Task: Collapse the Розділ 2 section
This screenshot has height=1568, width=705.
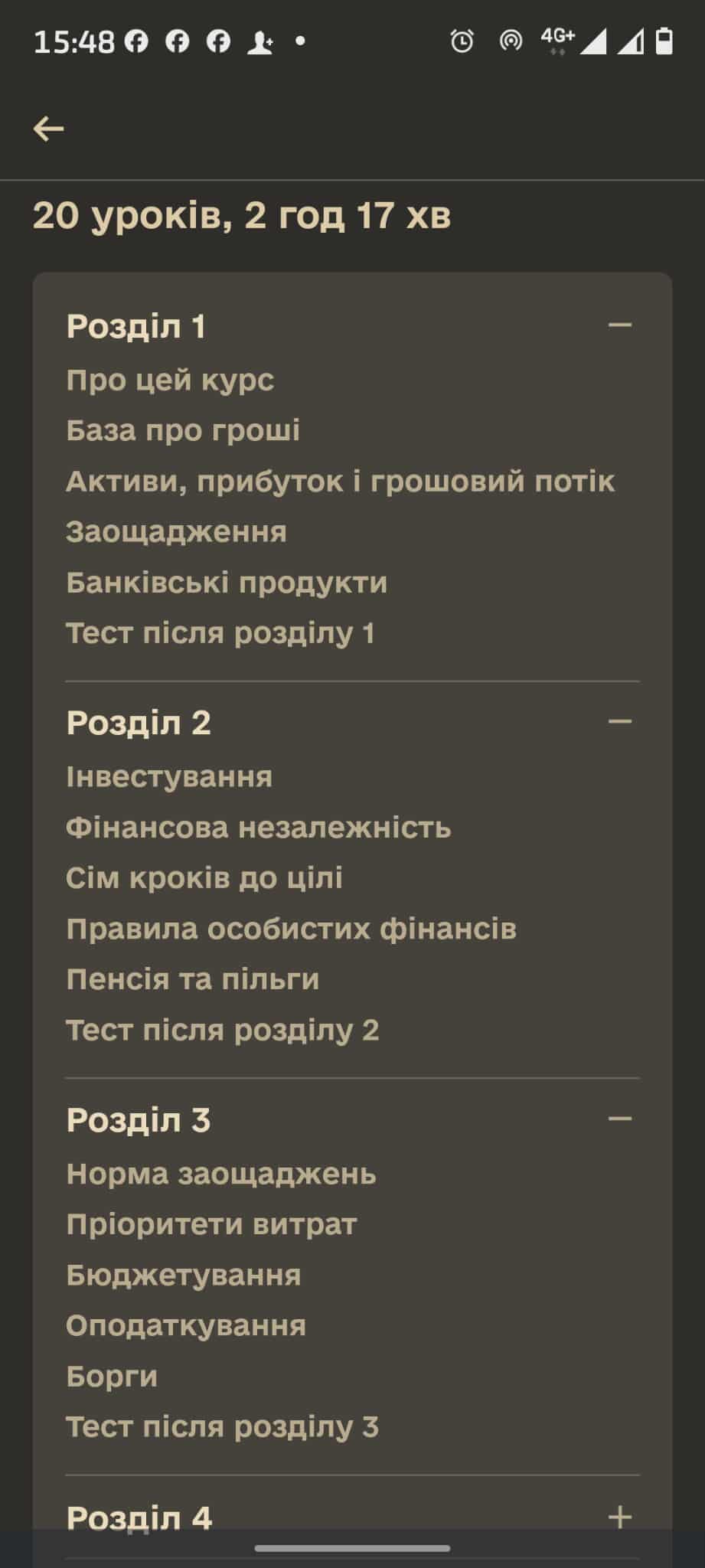Action: [x=619, y=722]
